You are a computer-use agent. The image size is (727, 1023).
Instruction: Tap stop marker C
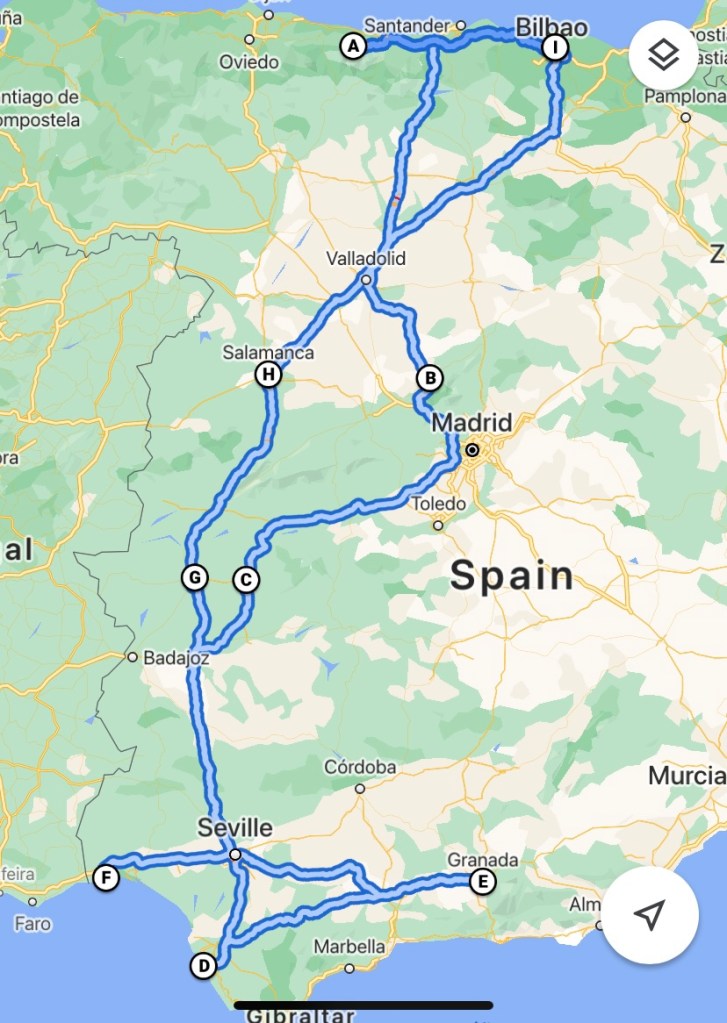pyautogui.click(x=245, y=579)
